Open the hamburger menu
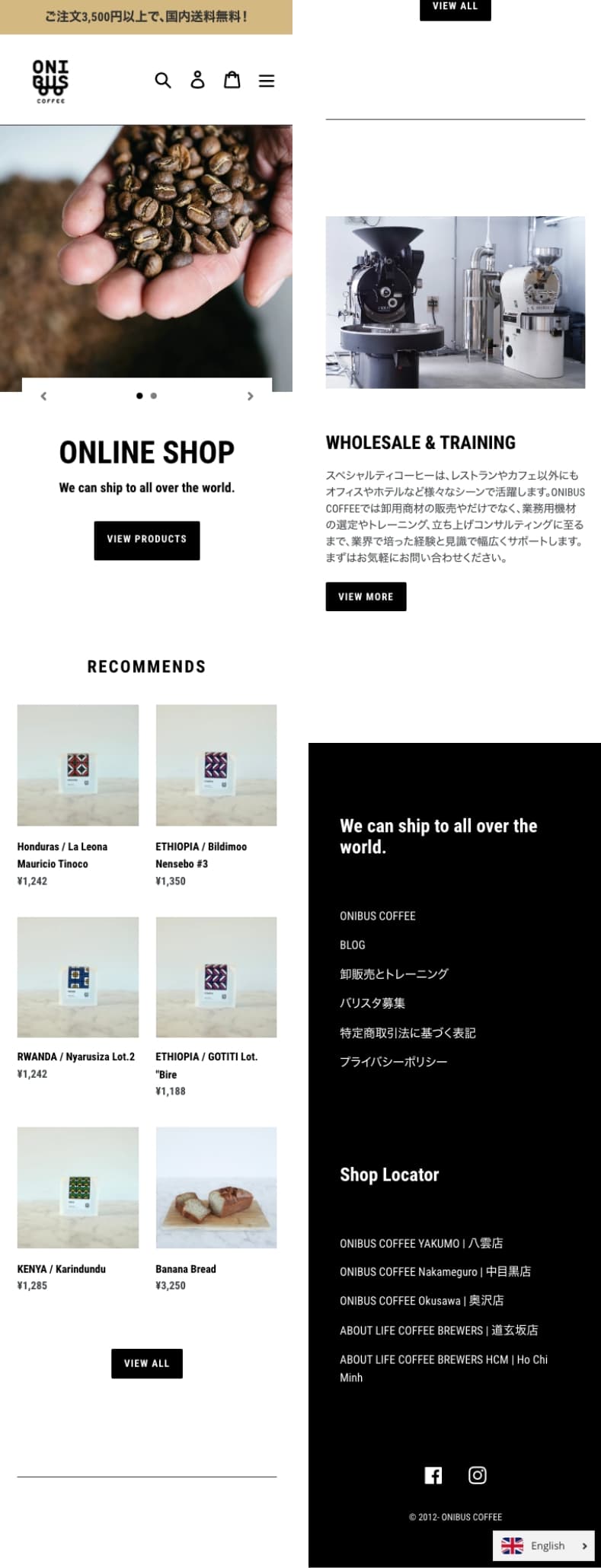601x1568 pixels. click(x=266, y=81)
